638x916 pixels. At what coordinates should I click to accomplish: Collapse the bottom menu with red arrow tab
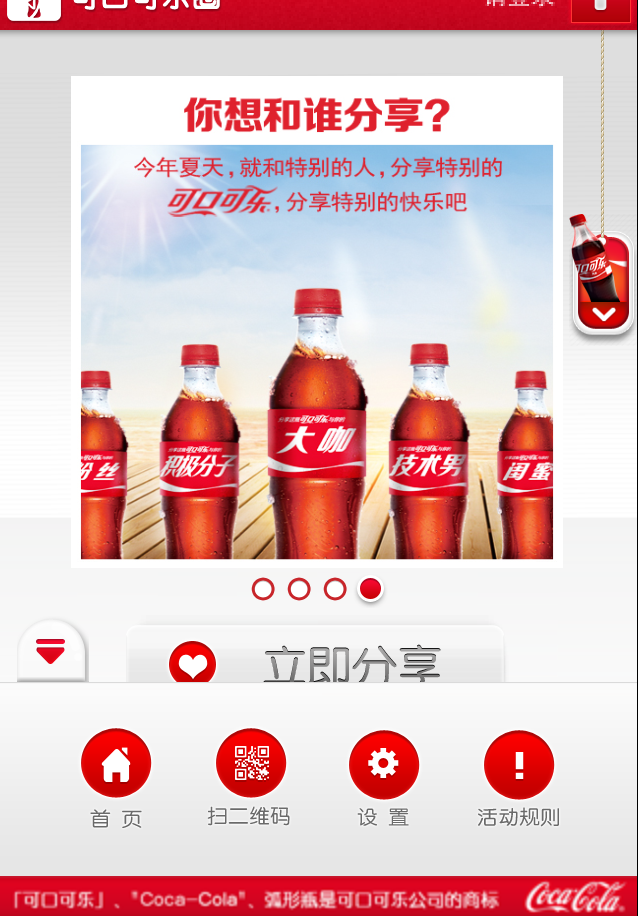click(51, 652)
